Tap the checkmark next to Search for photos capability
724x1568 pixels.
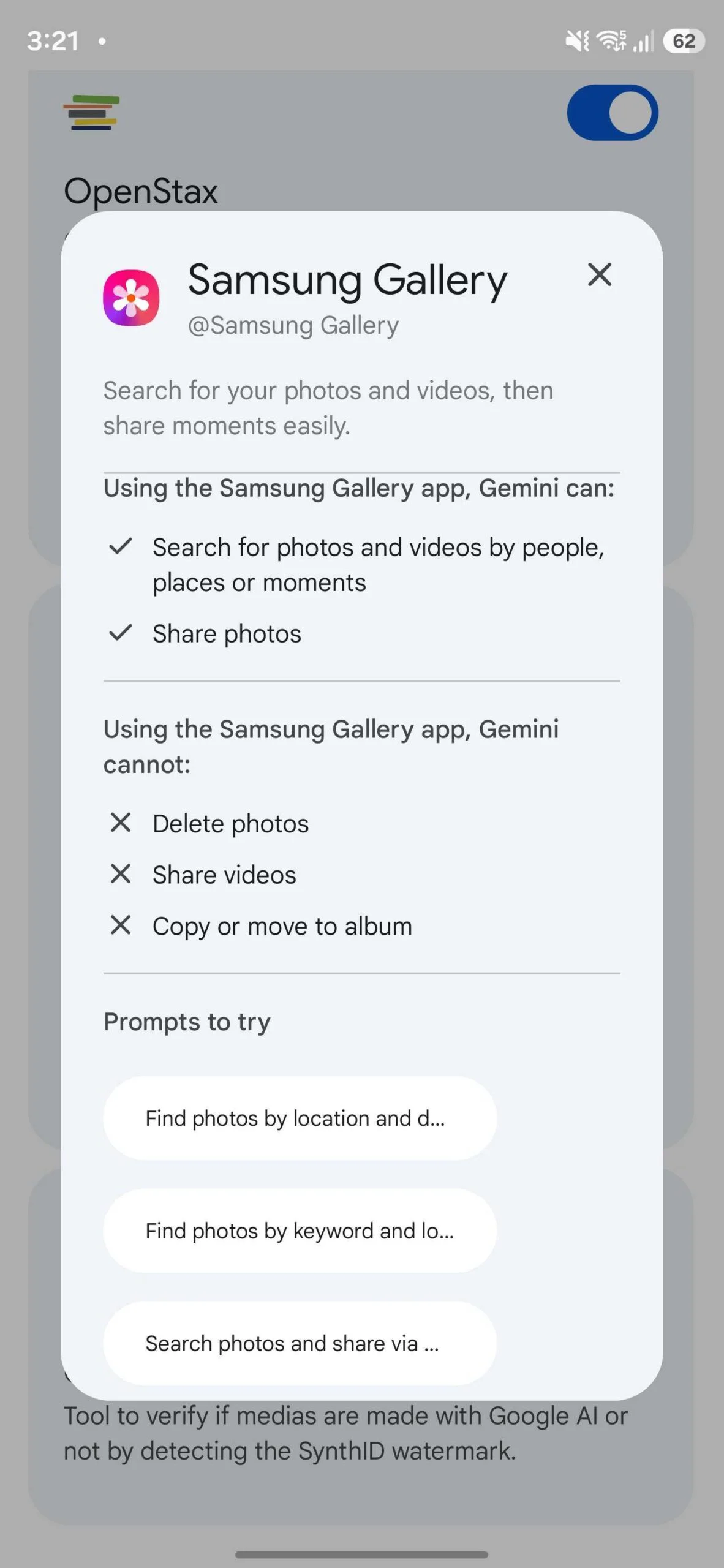(x=122, y=547)
